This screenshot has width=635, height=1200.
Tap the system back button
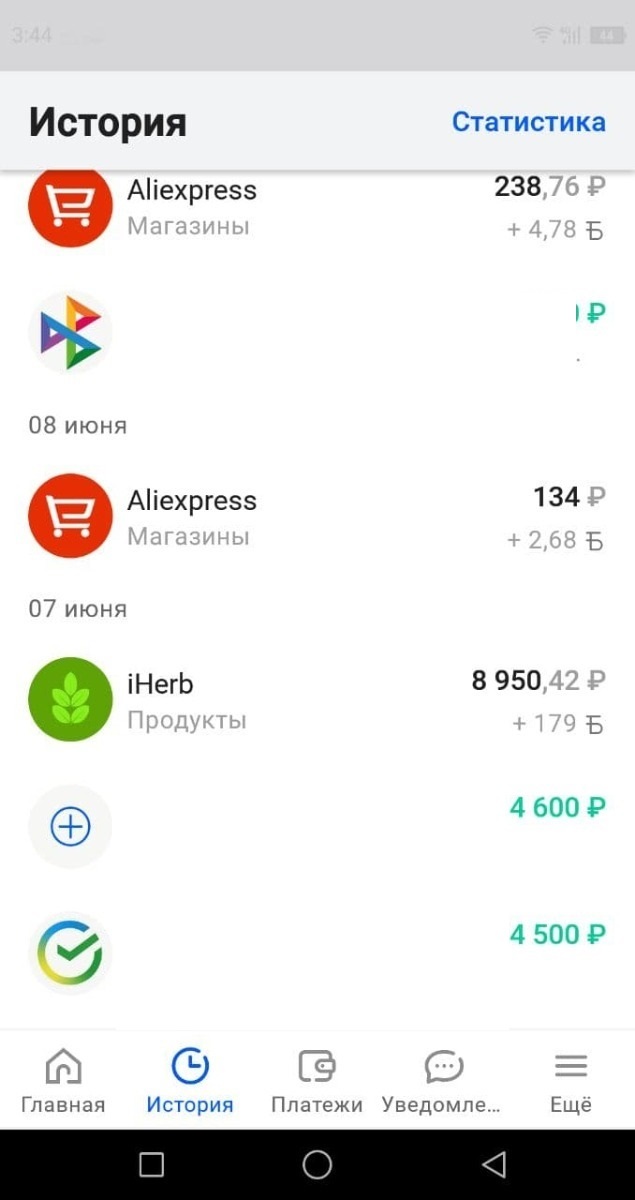[x=494, y=1164]
